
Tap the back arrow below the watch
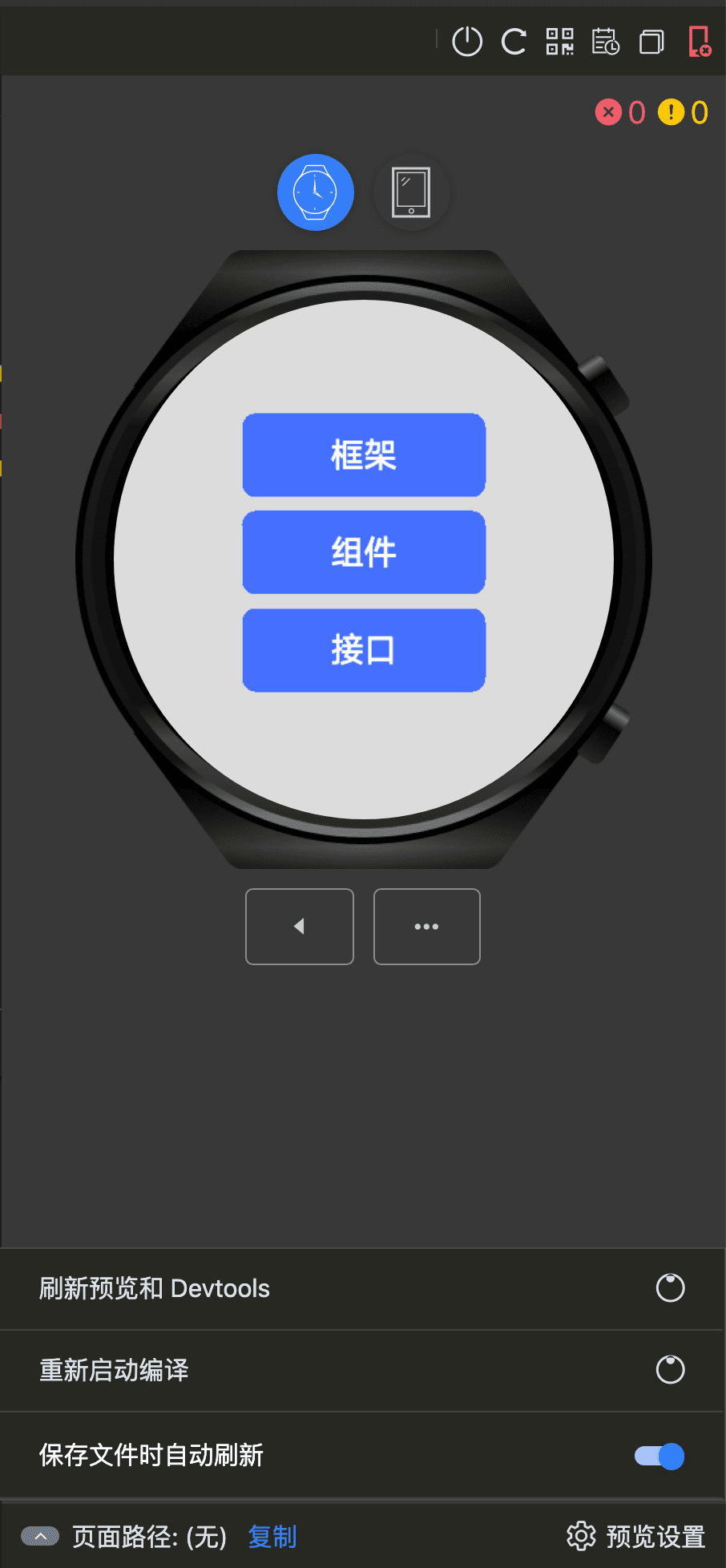(x=299, y=927)
